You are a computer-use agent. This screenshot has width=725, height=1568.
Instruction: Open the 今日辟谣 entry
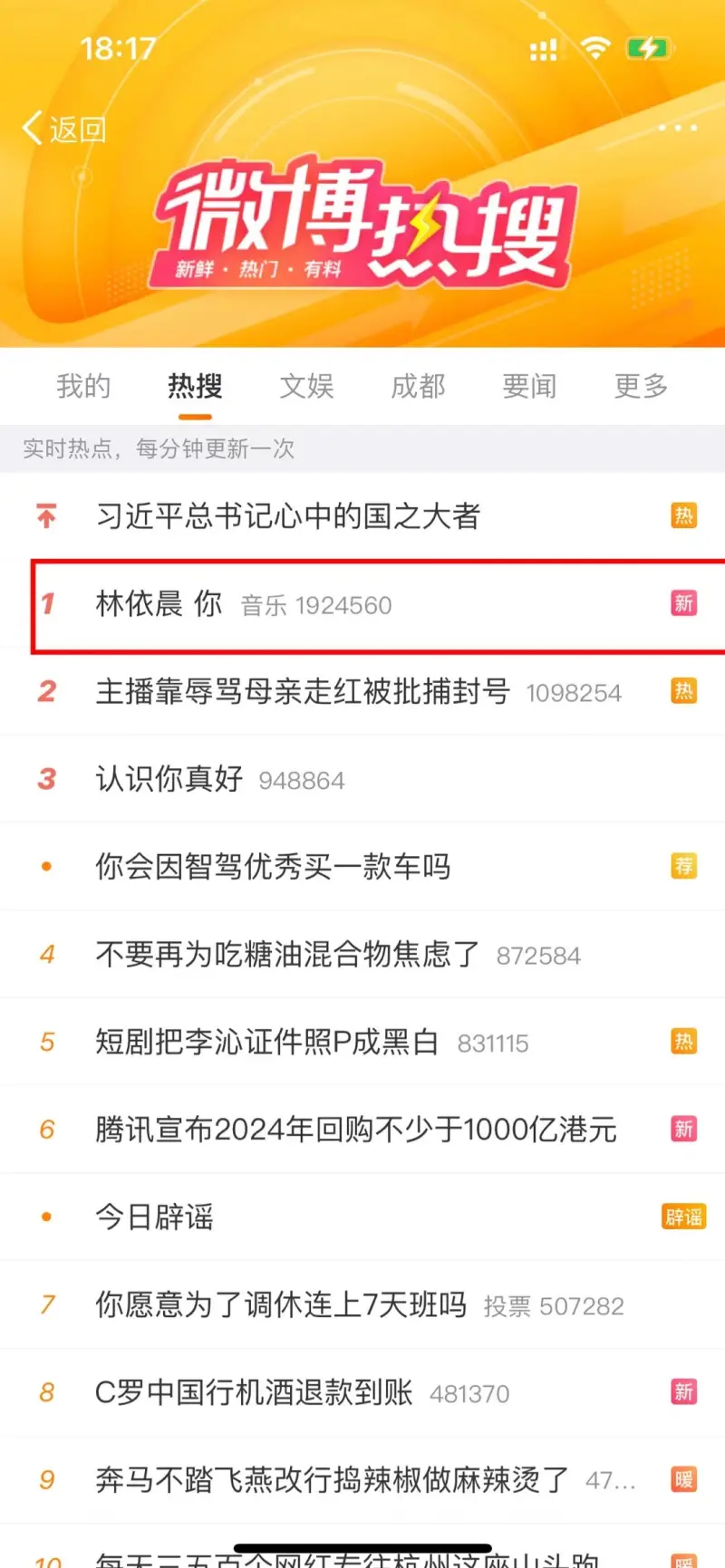pyautogui.click(x=154, y=1217)
